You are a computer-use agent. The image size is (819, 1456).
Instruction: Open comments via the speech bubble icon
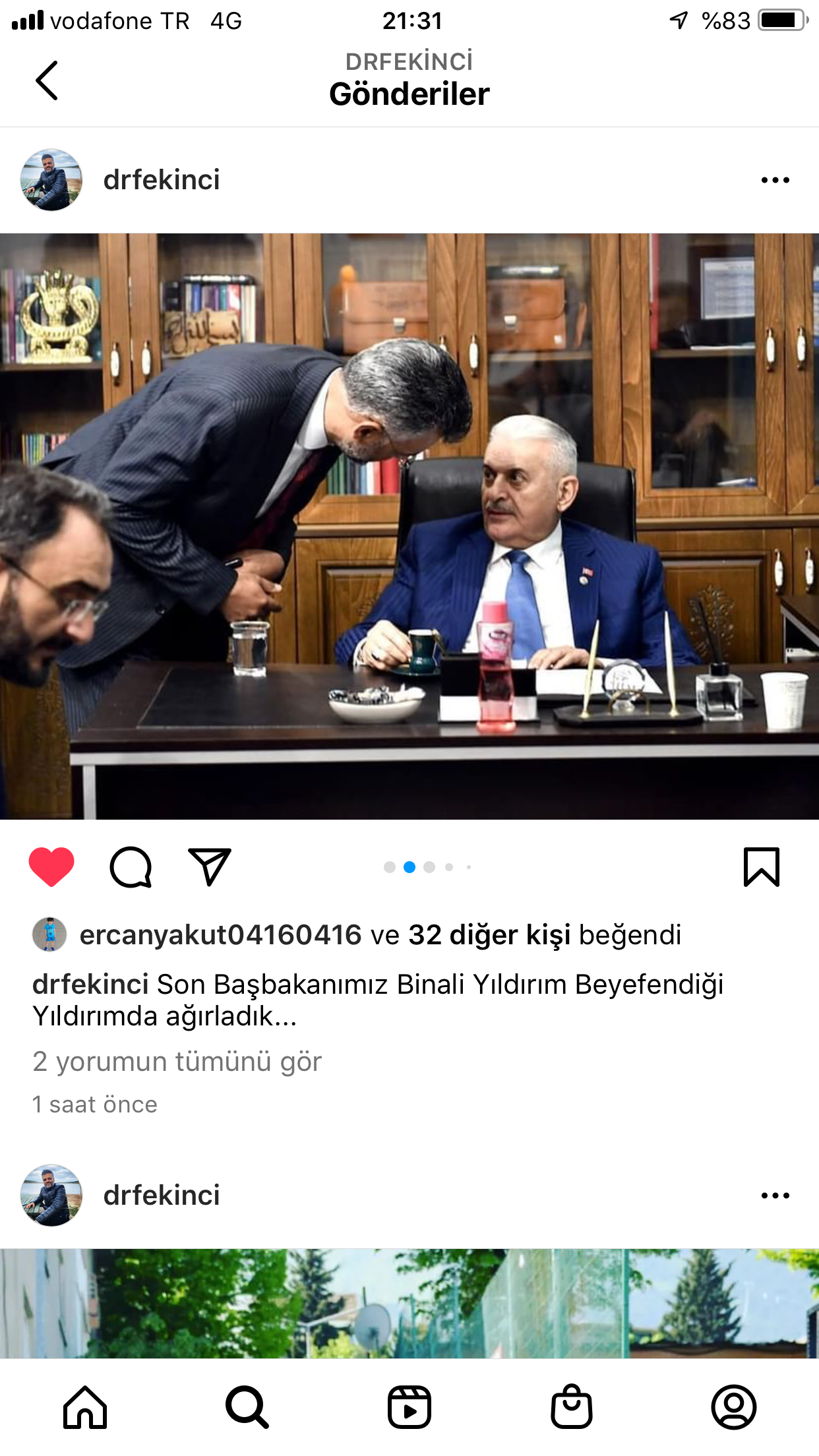coord(131,866)
